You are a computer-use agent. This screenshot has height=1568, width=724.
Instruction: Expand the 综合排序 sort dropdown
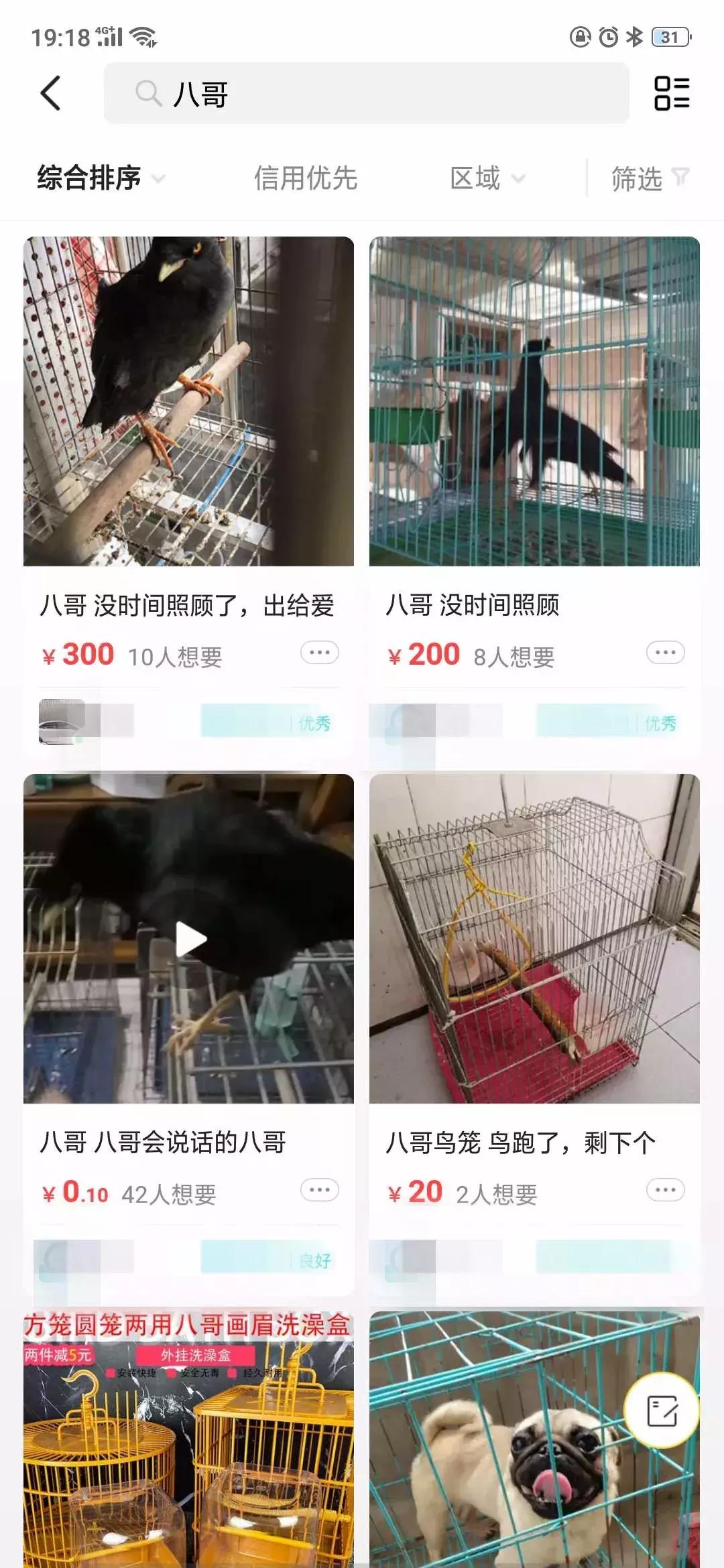(98, 179)
